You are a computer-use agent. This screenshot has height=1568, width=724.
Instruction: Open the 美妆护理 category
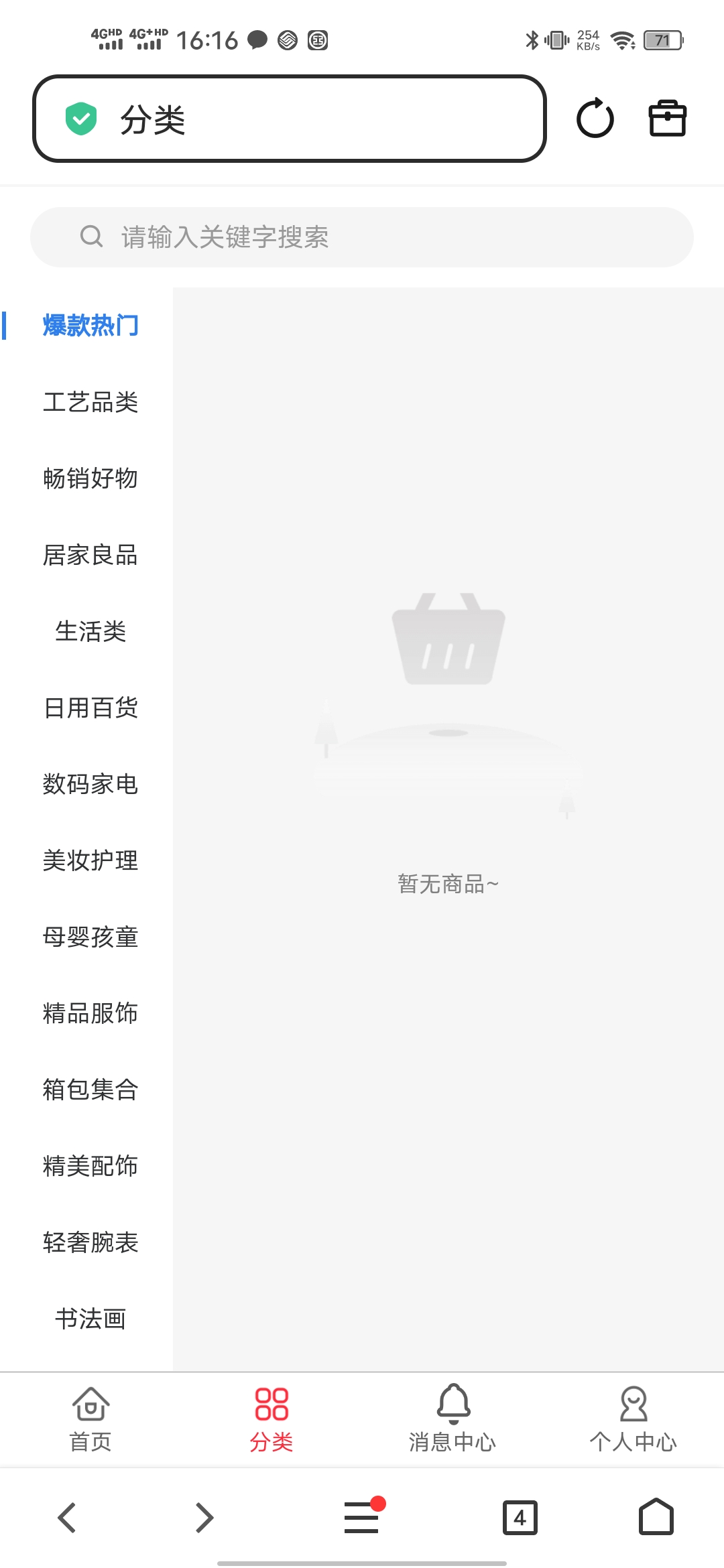[x=90, y=860]
